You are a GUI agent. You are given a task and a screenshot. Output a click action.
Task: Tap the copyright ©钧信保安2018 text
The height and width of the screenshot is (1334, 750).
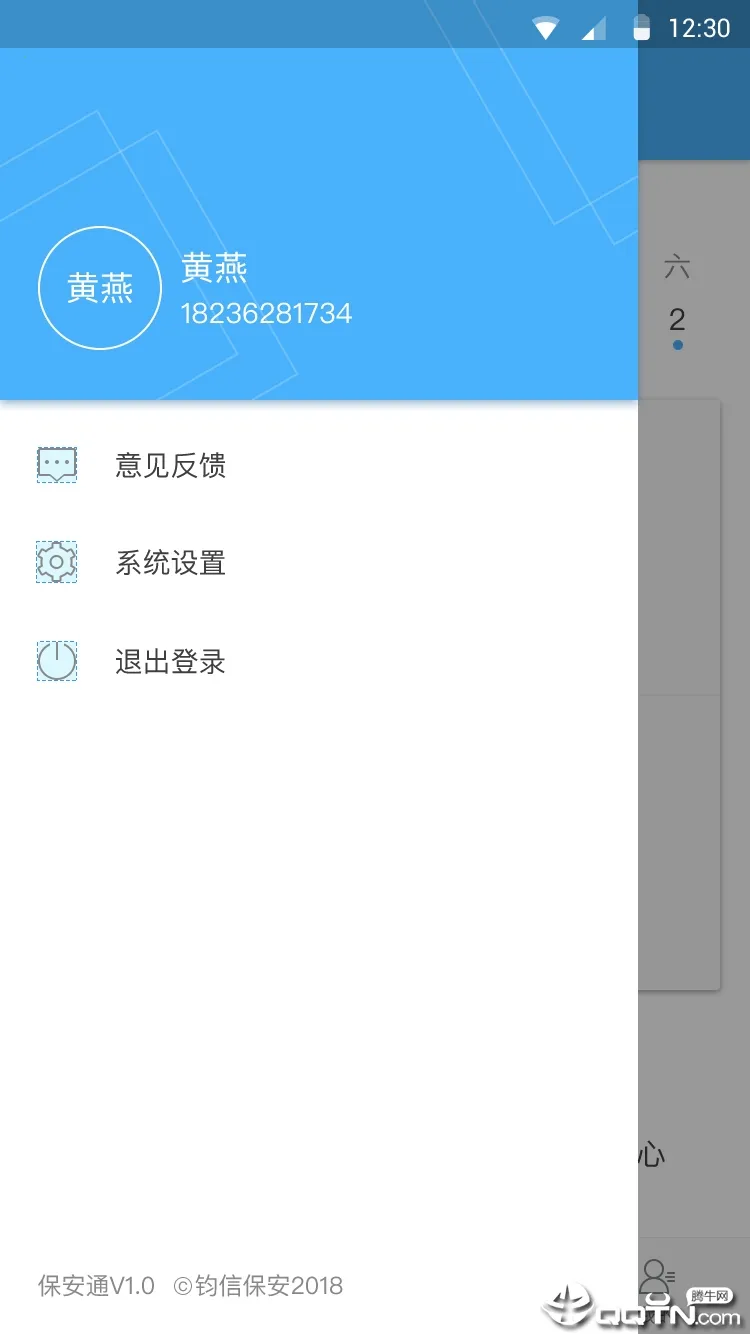coord(260,1285)
